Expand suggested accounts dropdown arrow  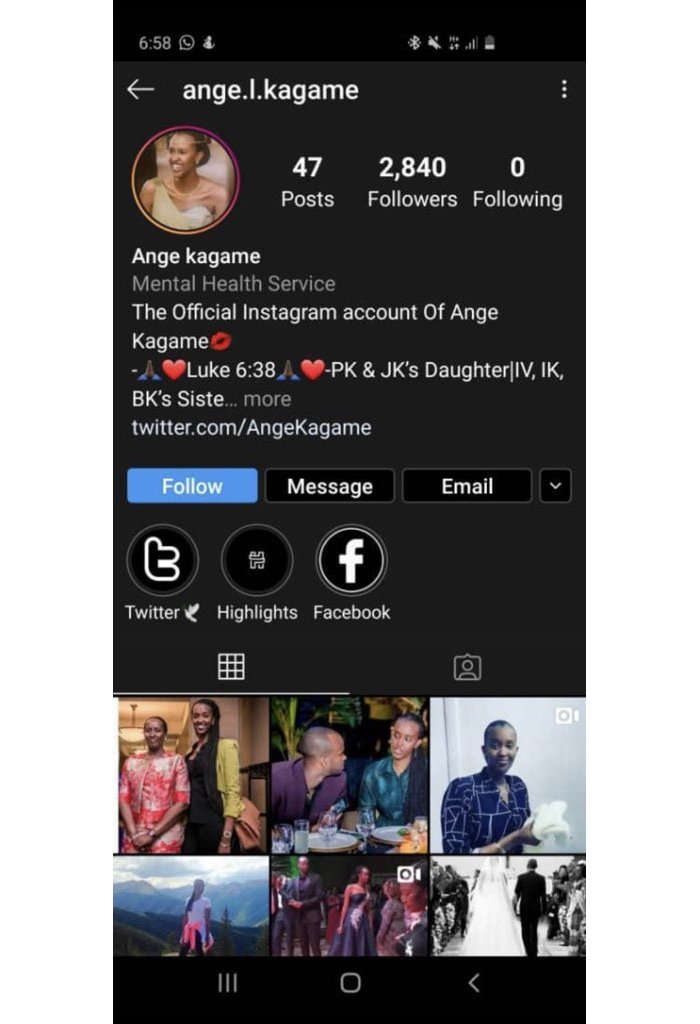(556, 486)
